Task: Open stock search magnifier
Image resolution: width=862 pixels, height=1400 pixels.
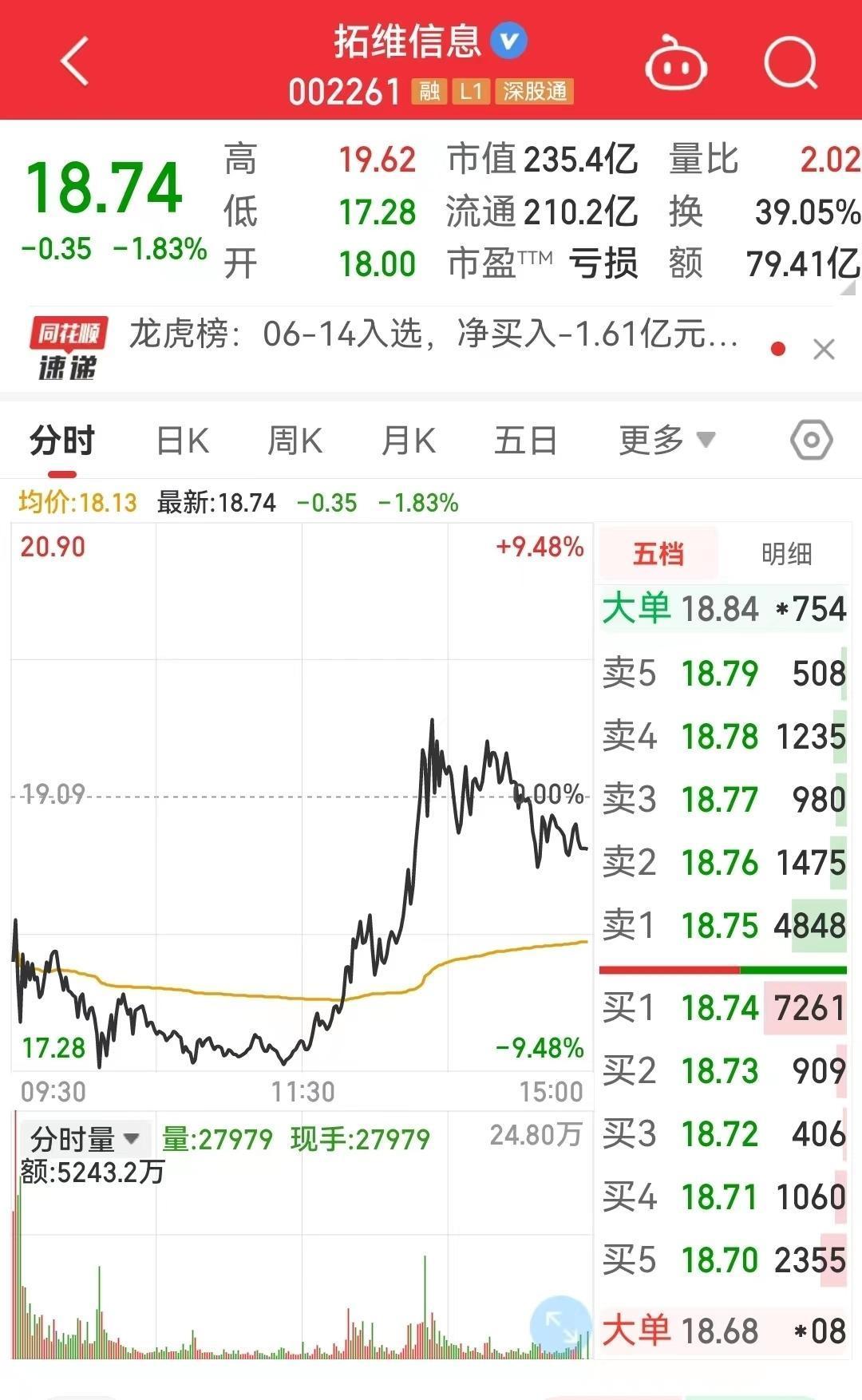Action: [791, 62]
